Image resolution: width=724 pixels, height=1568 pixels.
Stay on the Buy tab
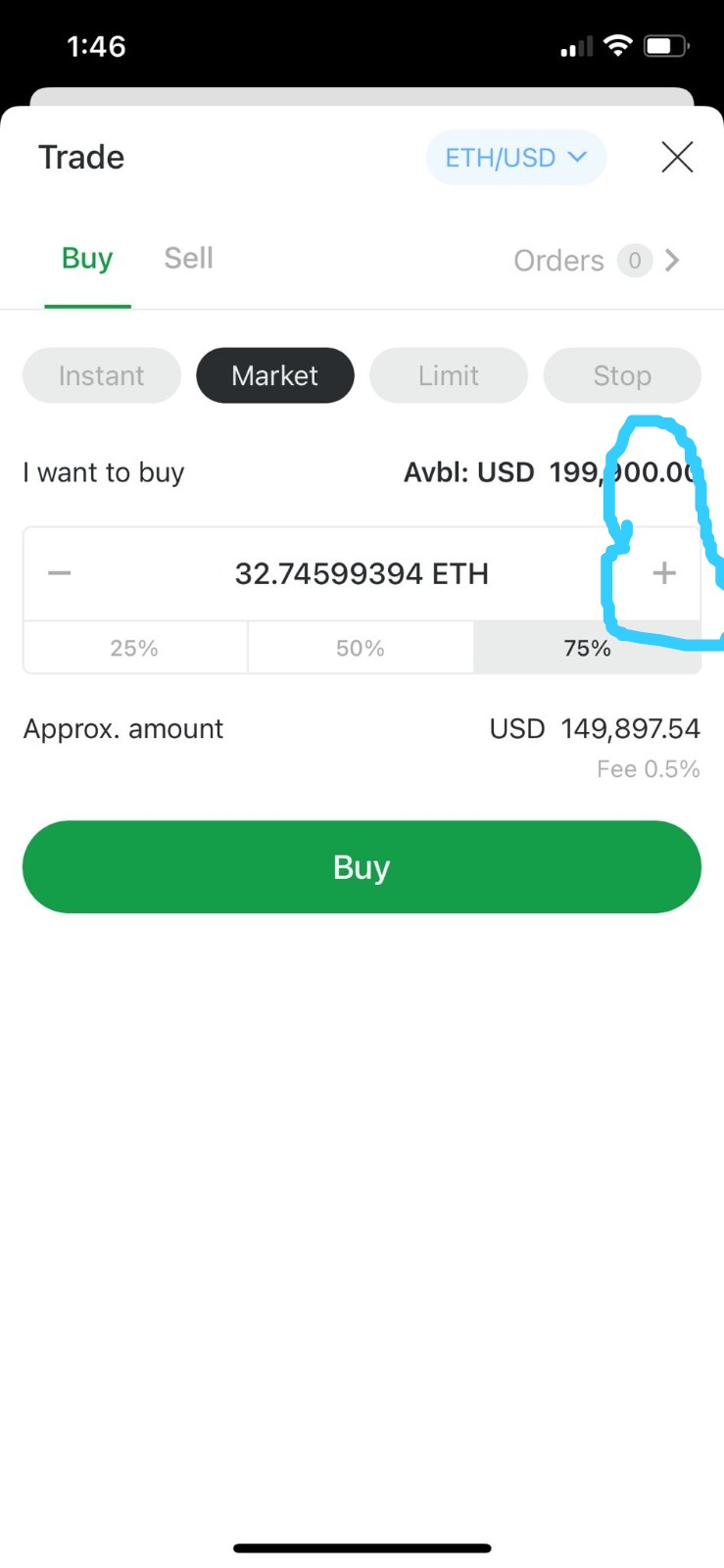pyautogui.click(x=86, y=258)
